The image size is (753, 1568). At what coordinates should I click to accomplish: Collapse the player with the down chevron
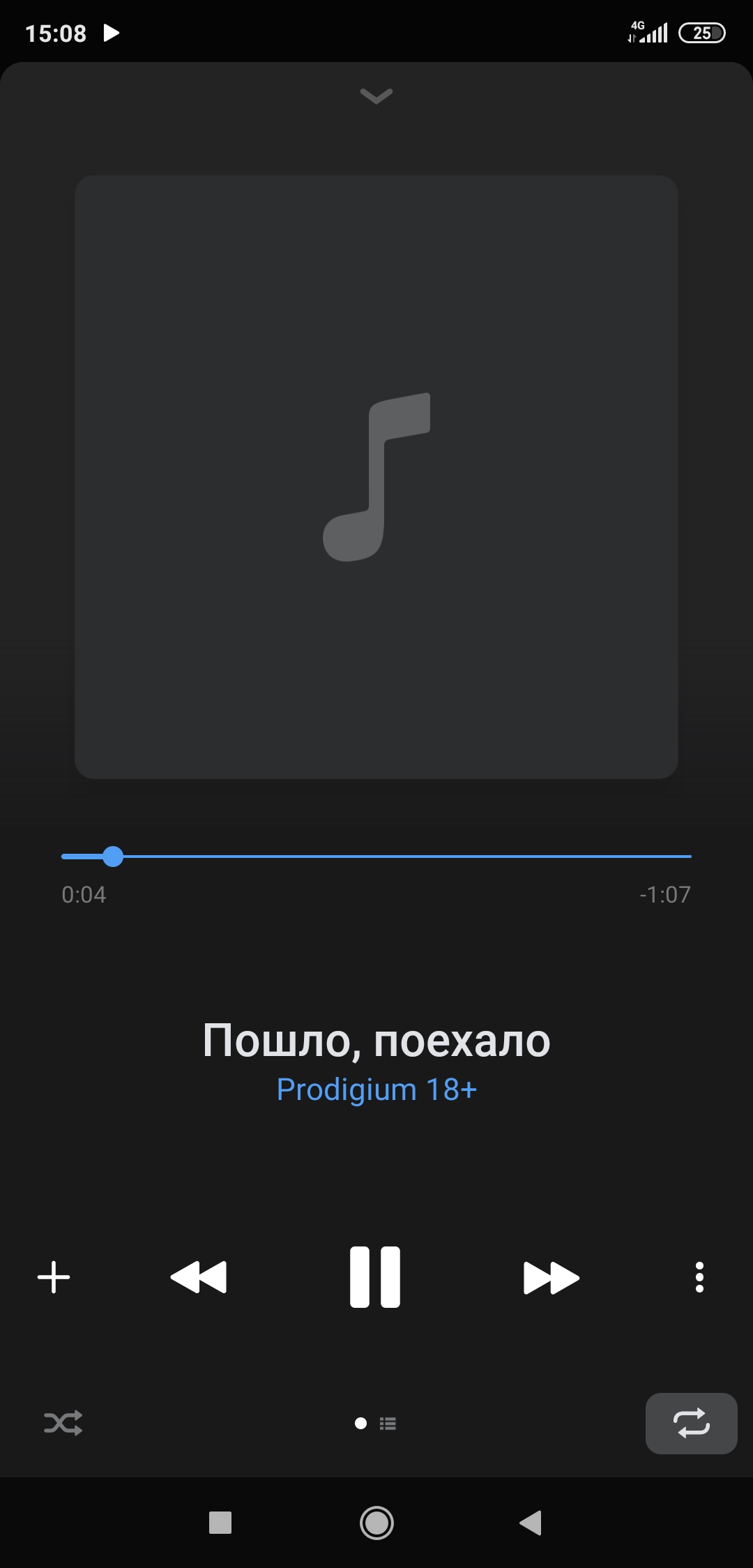pyautogui.click(x=376, y=96)
